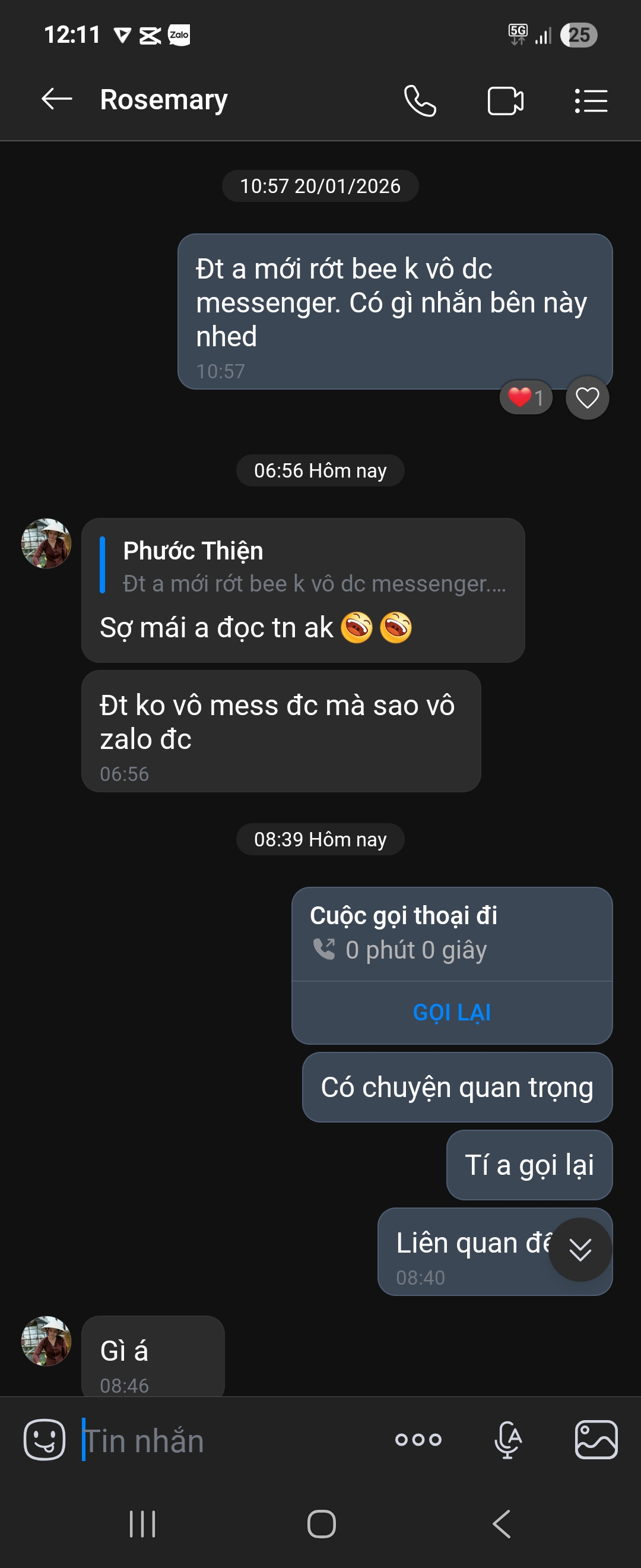Image resolution: width=641 pixels, height=1568 pixels.
Task: Go to the home screen
Action: click(321, 1524)
